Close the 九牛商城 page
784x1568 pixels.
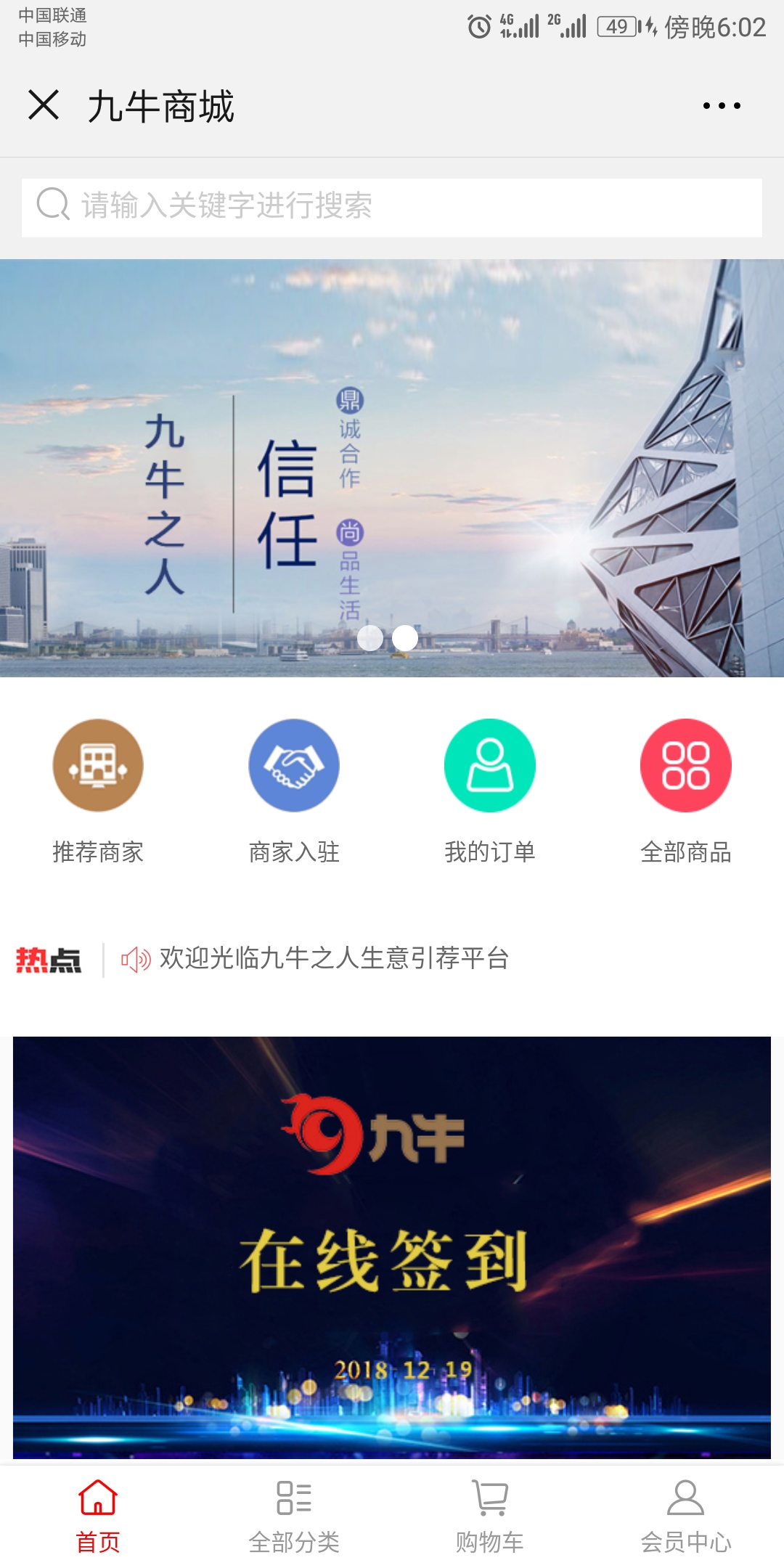click(44, 105)
